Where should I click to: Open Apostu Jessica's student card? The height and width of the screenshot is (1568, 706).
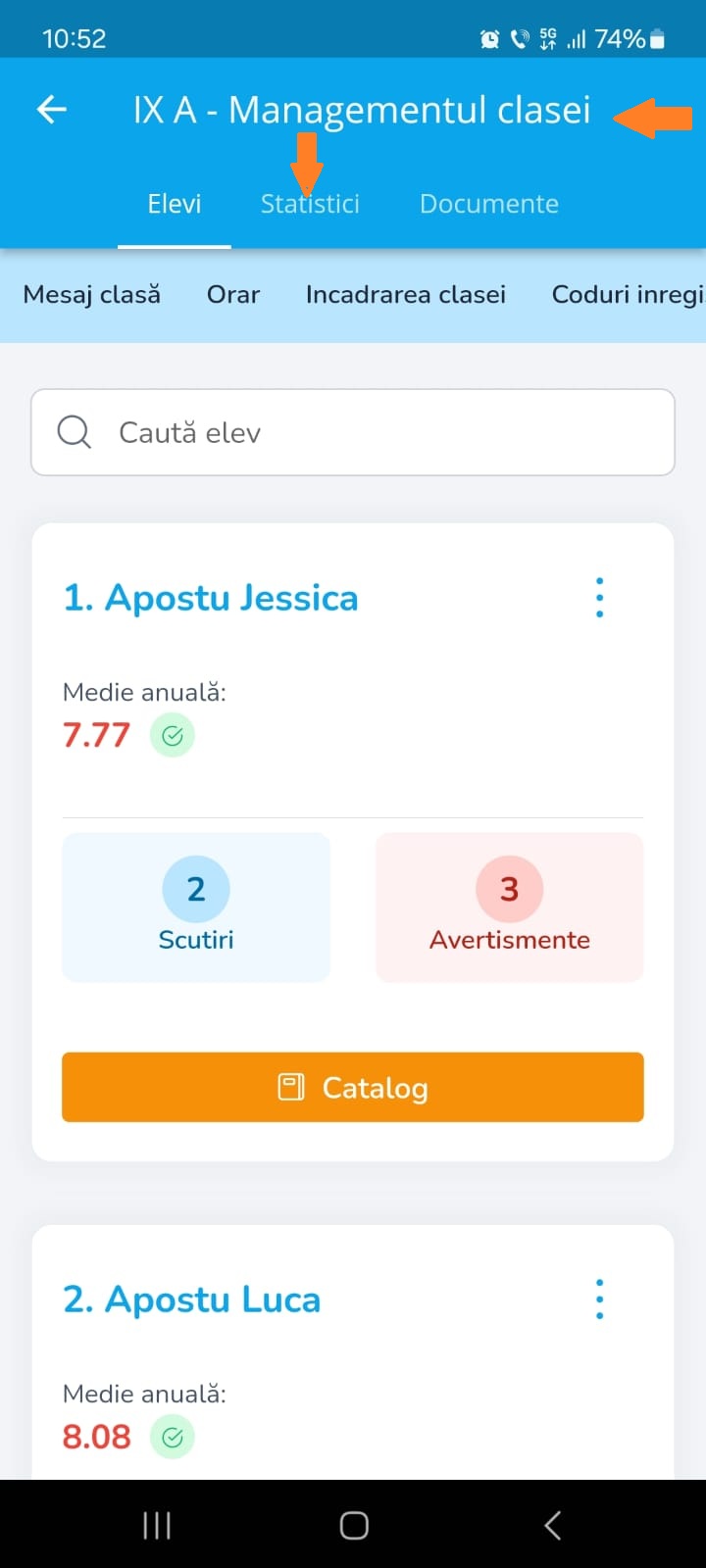[211, 597]
